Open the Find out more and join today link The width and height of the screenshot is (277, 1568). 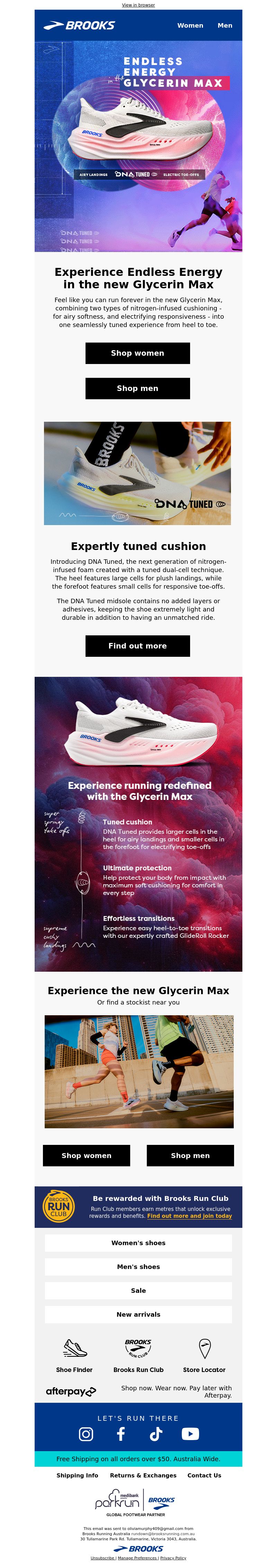(x=189, y=1215)
